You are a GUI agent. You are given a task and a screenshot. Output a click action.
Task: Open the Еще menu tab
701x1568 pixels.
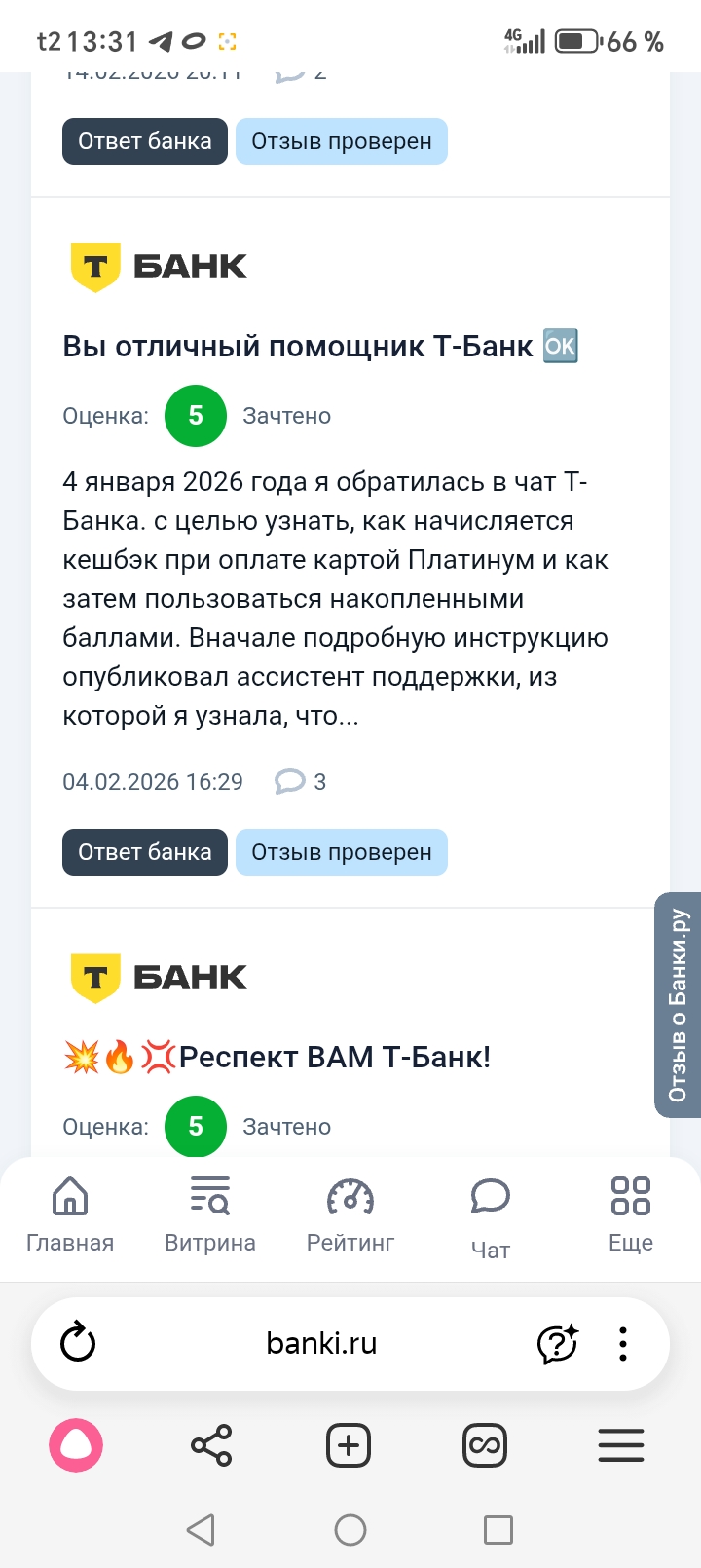pyautogui.click(x=630, y=1213)
